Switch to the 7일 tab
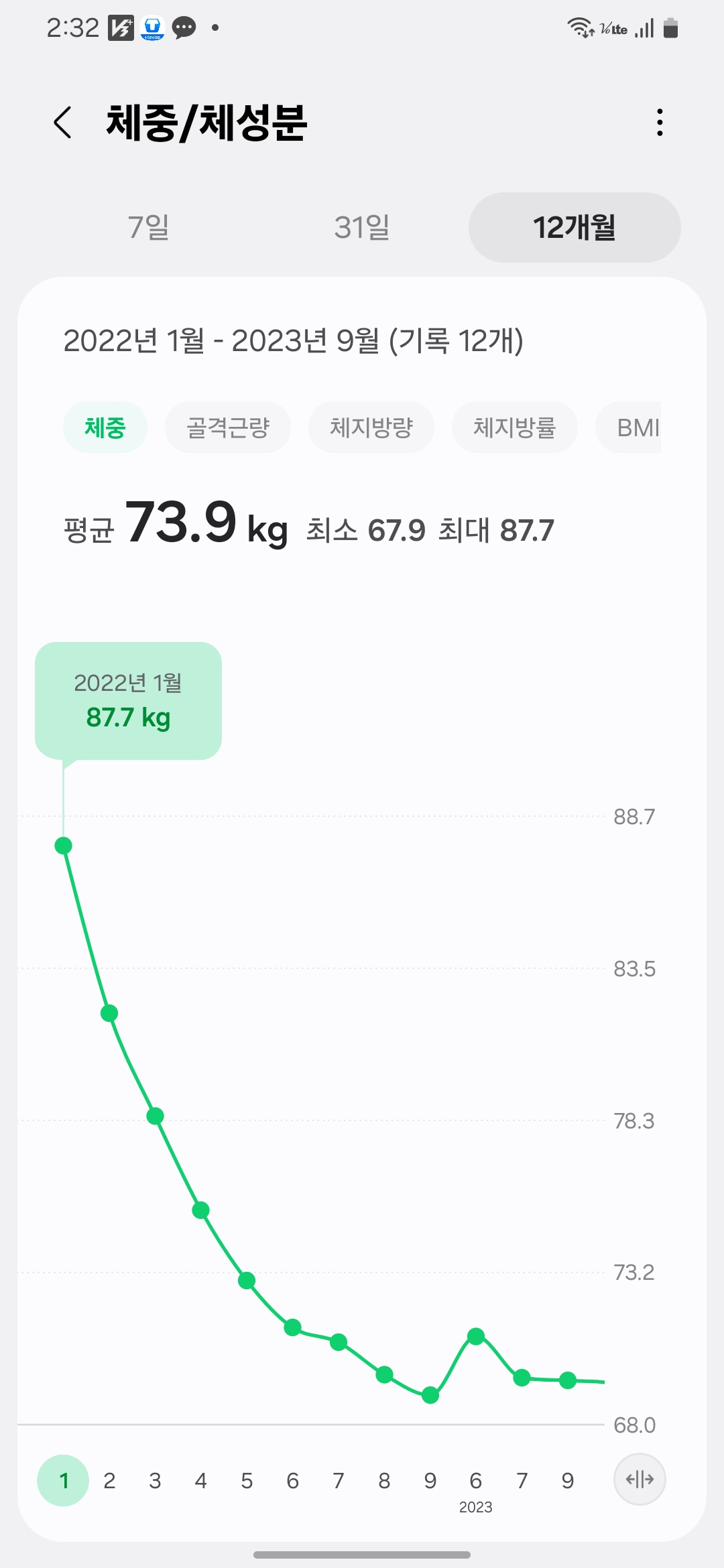This screenshot has height=1568, width=724. click(149, 228)
